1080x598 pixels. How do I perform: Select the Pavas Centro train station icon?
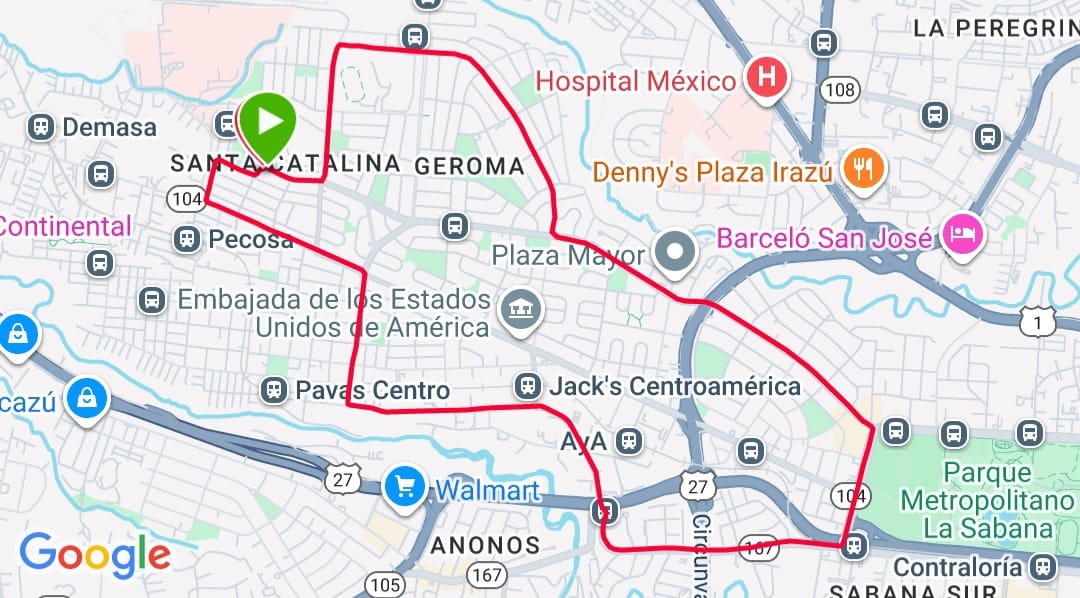click(x=273, y=389)
